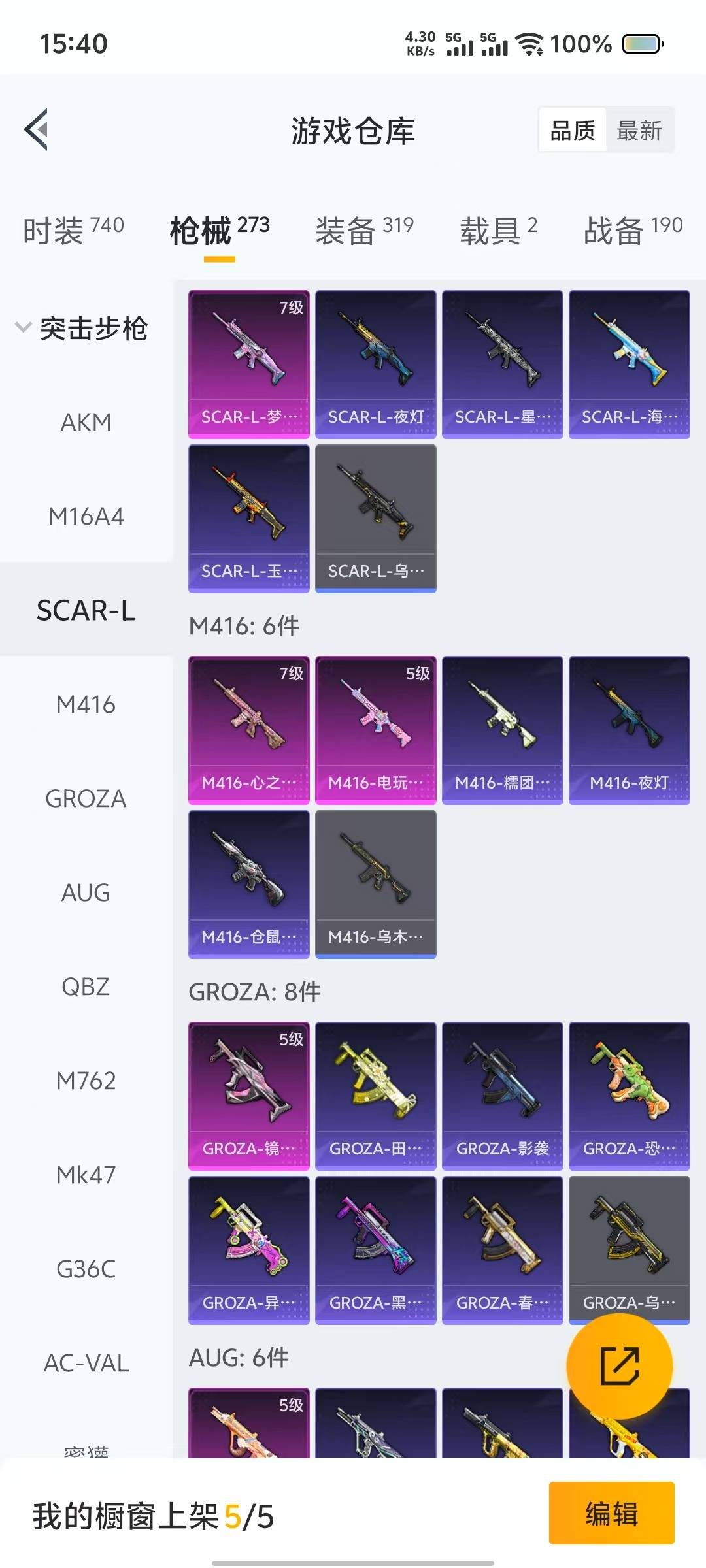The height and width of the screenshot is (1568, 706).
Task: Open the level 7 M416-心之 skin
Action: tap(249, 730)
